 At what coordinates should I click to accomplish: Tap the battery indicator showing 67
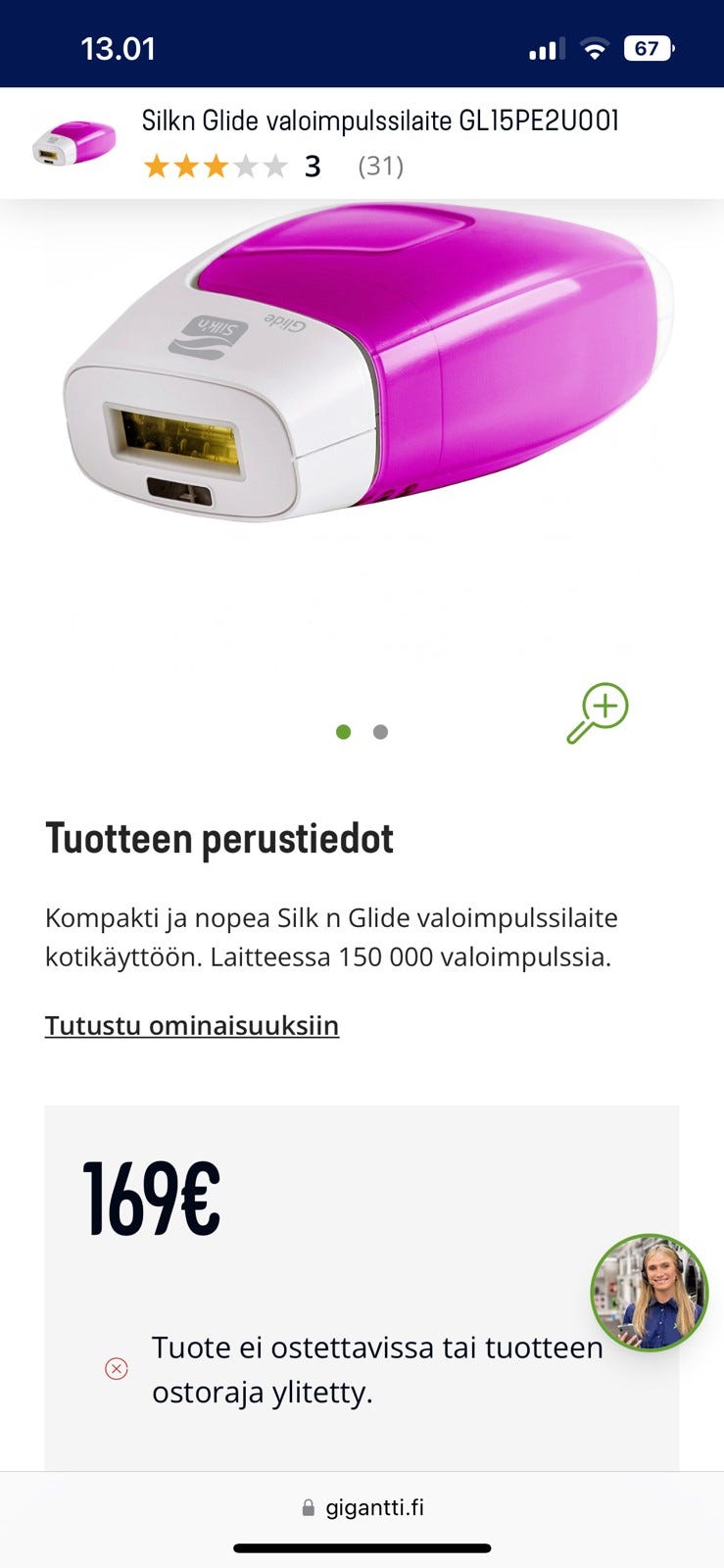tap(648, 48)
